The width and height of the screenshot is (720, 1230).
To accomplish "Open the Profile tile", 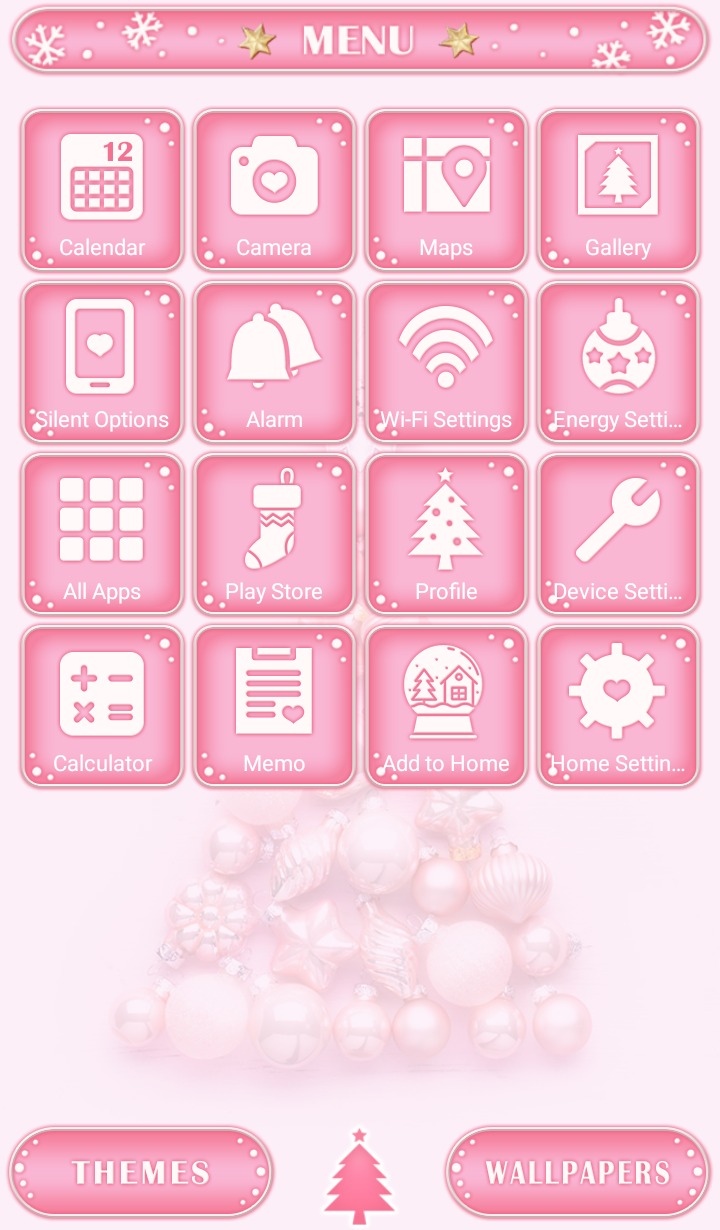I will coord(446,534).
